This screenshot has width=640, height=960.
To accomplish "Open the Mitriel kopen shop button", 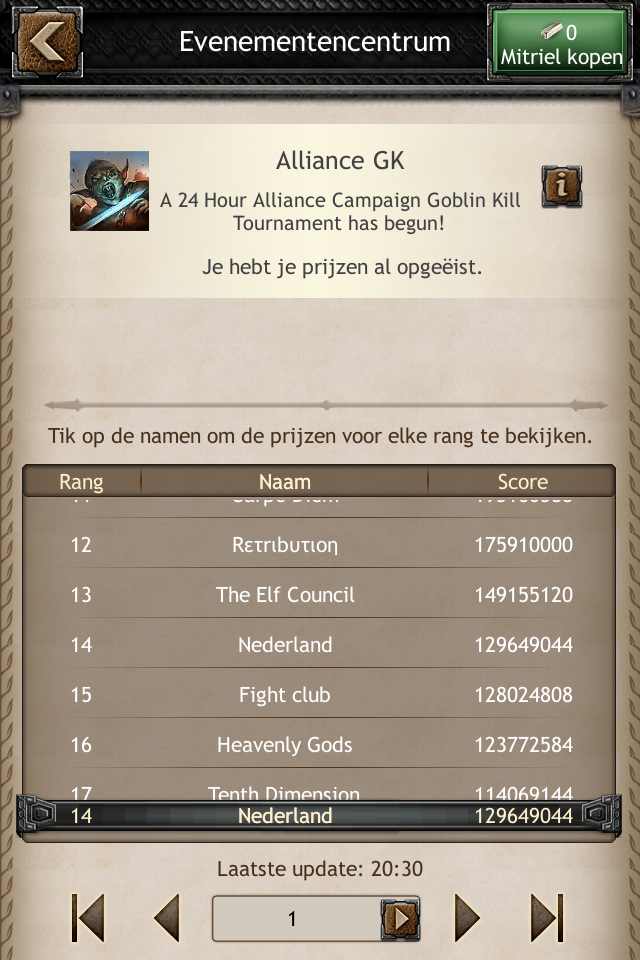I will click(x=560, y=42).
